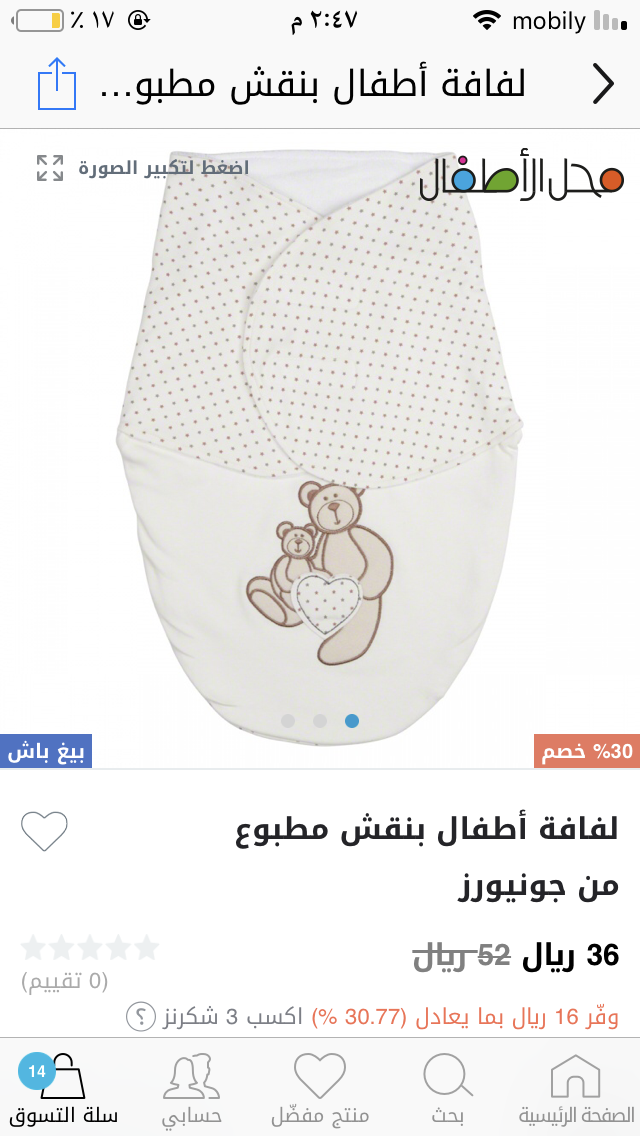Select the middle image page dot
This screenshot has height=1136, width=640.
click(320, 720)
